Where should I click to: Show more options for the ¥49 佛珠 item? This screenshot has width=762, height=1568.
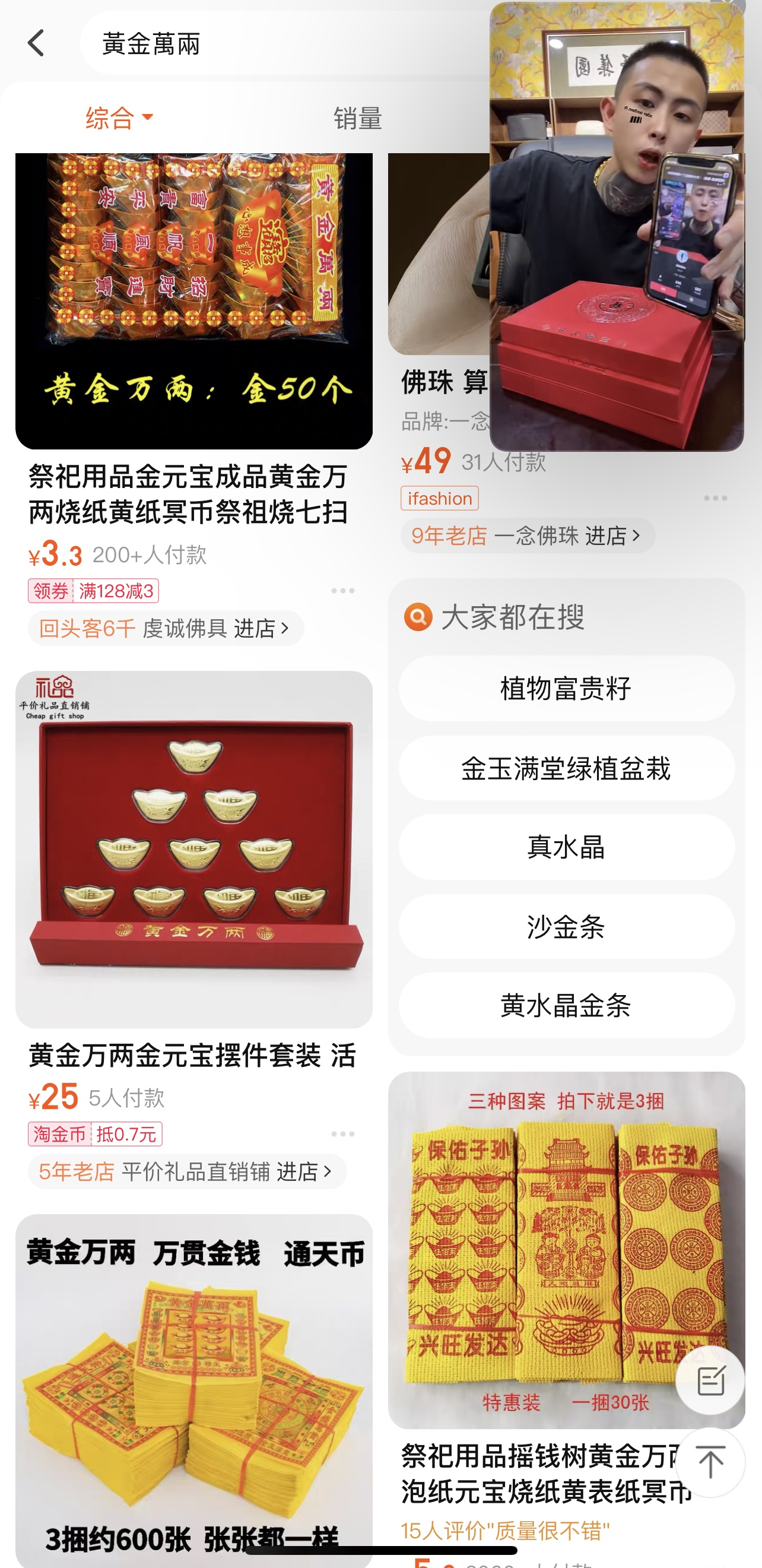715,498
